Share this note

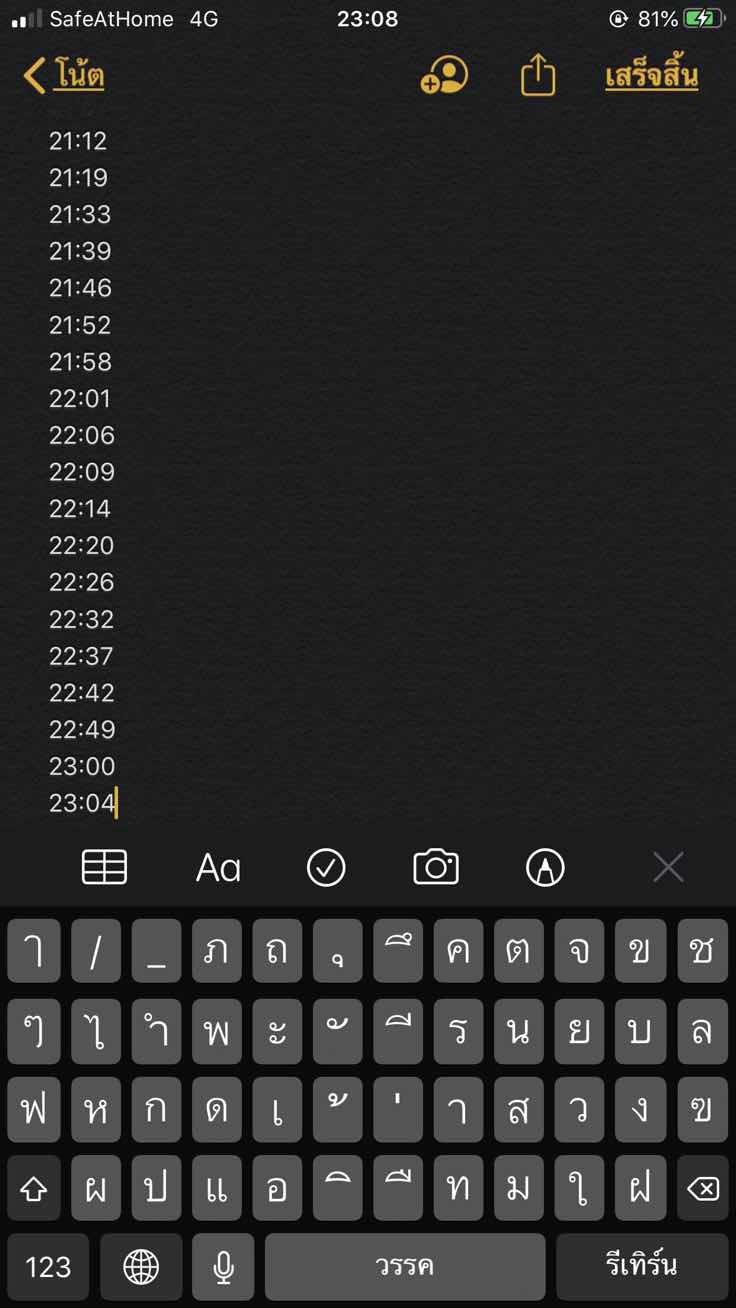tap(538, 76)
